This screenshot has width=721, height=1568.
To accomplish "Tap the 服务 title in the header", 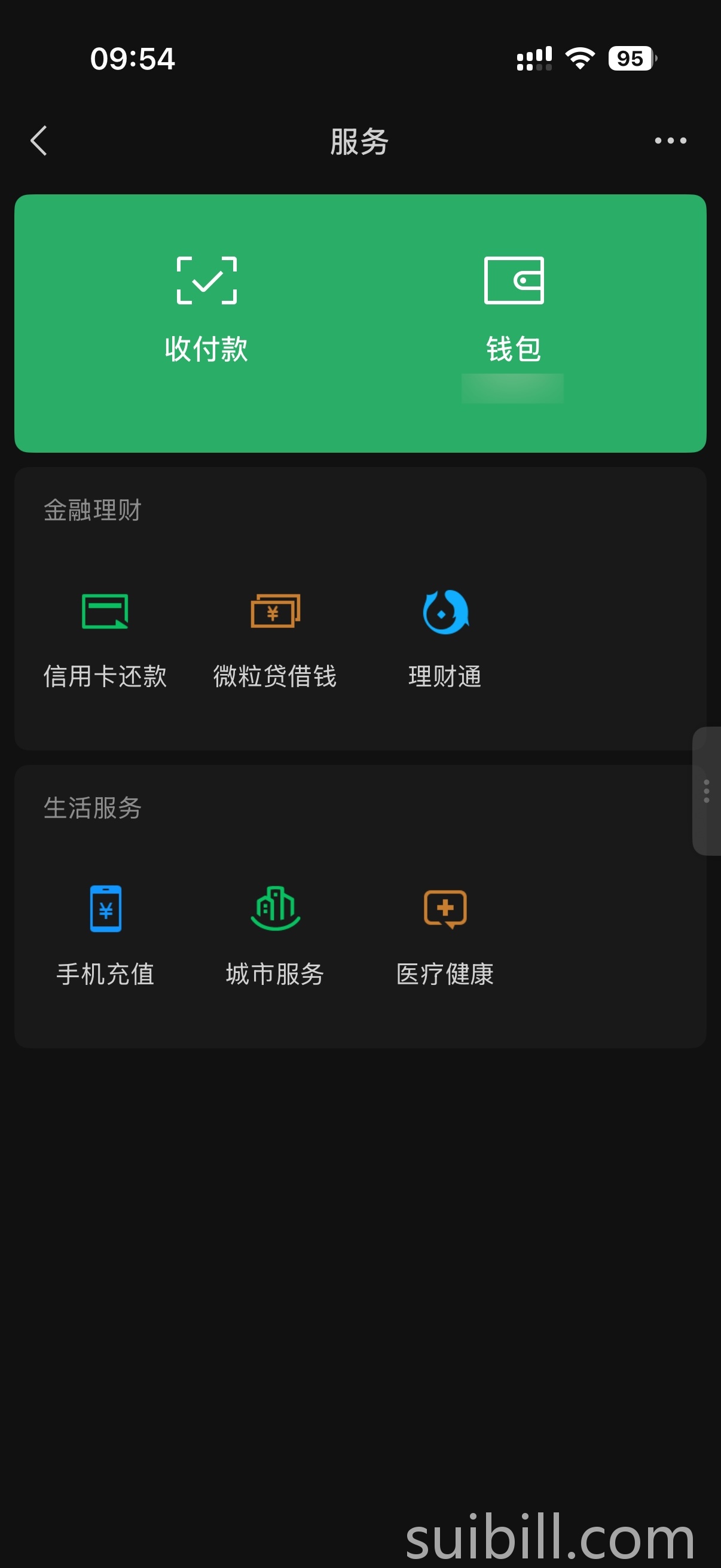I will pyautogui.click(x=358, y=141).
